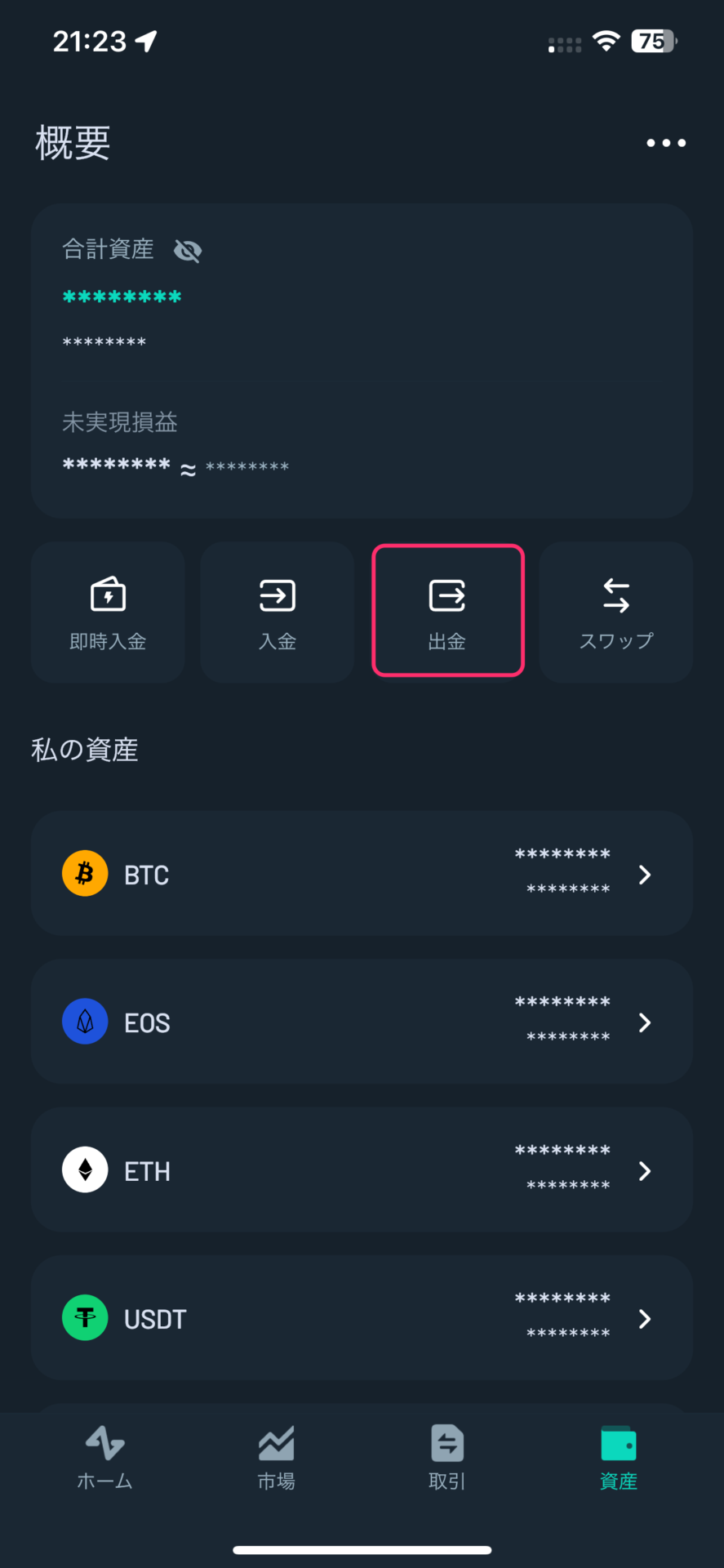Open the BTC asset row
Image resolution: width=724 pixels, height=1568 pixels.
click(x=362, y=874)
